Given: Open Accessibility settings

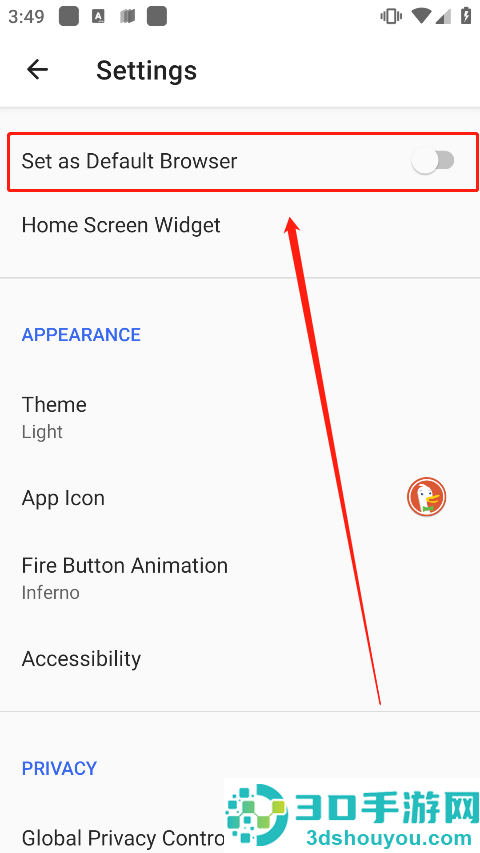Looking at the screenshot, I should tap(240, 658).
